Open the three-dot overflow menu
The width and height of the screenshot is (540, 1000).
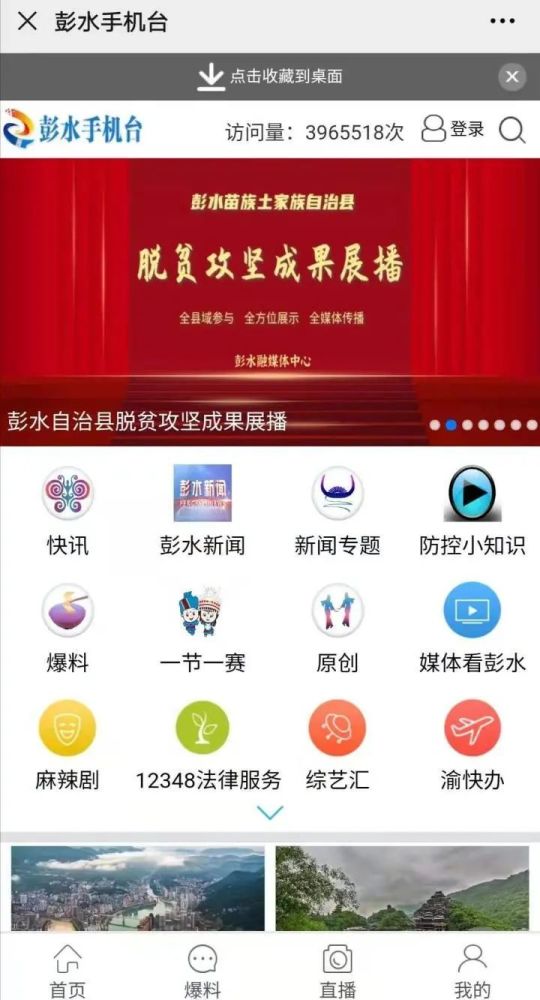(502, 22)
